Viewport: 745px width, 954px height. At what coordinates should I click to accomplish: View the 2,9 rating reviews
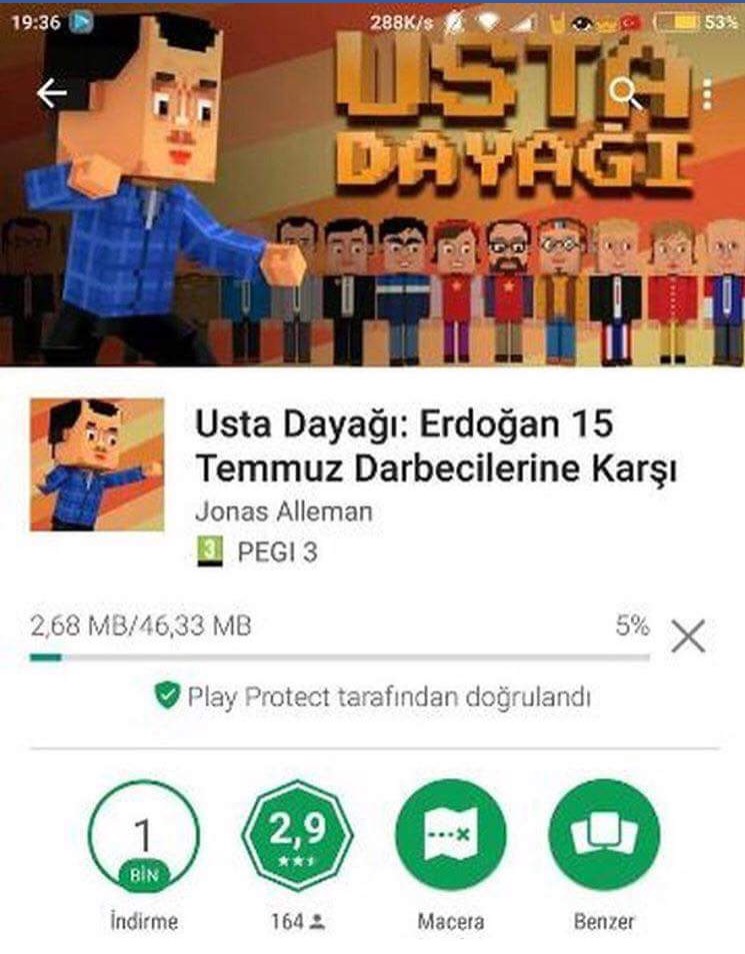pos(296,834)
